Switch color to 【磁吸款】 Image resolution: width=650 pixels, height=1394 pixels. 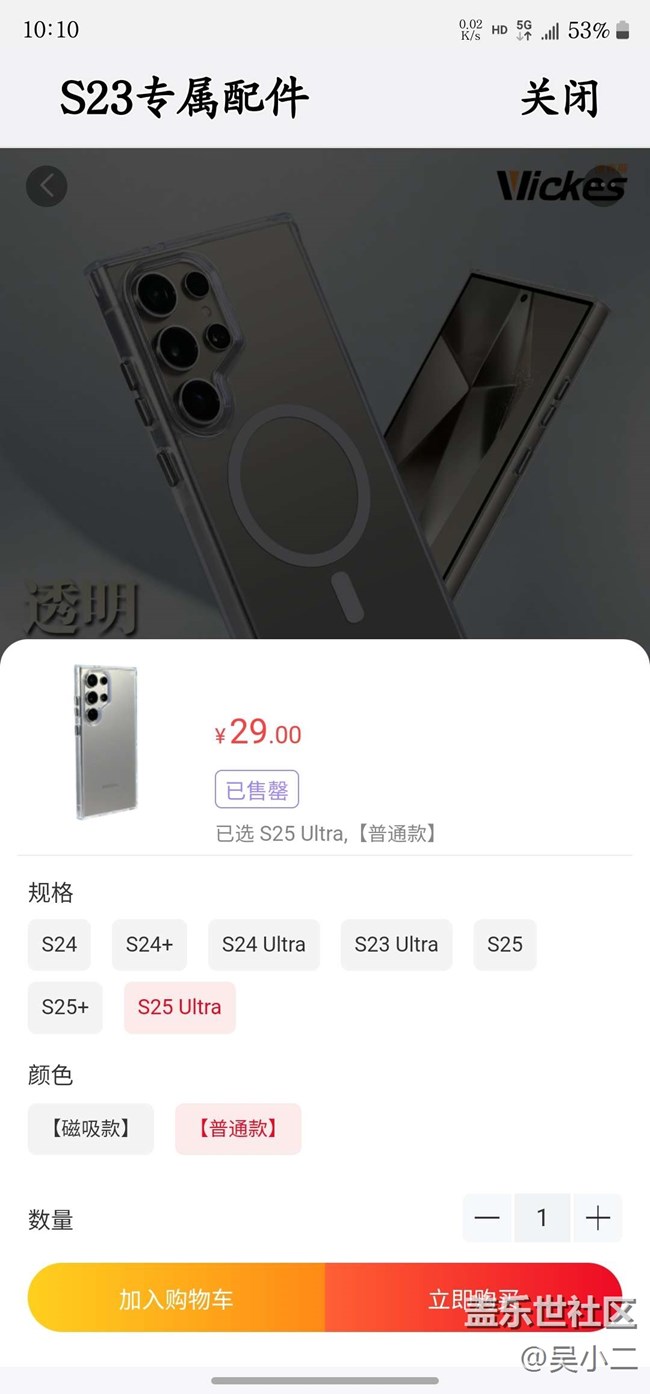coord(91,1129)
